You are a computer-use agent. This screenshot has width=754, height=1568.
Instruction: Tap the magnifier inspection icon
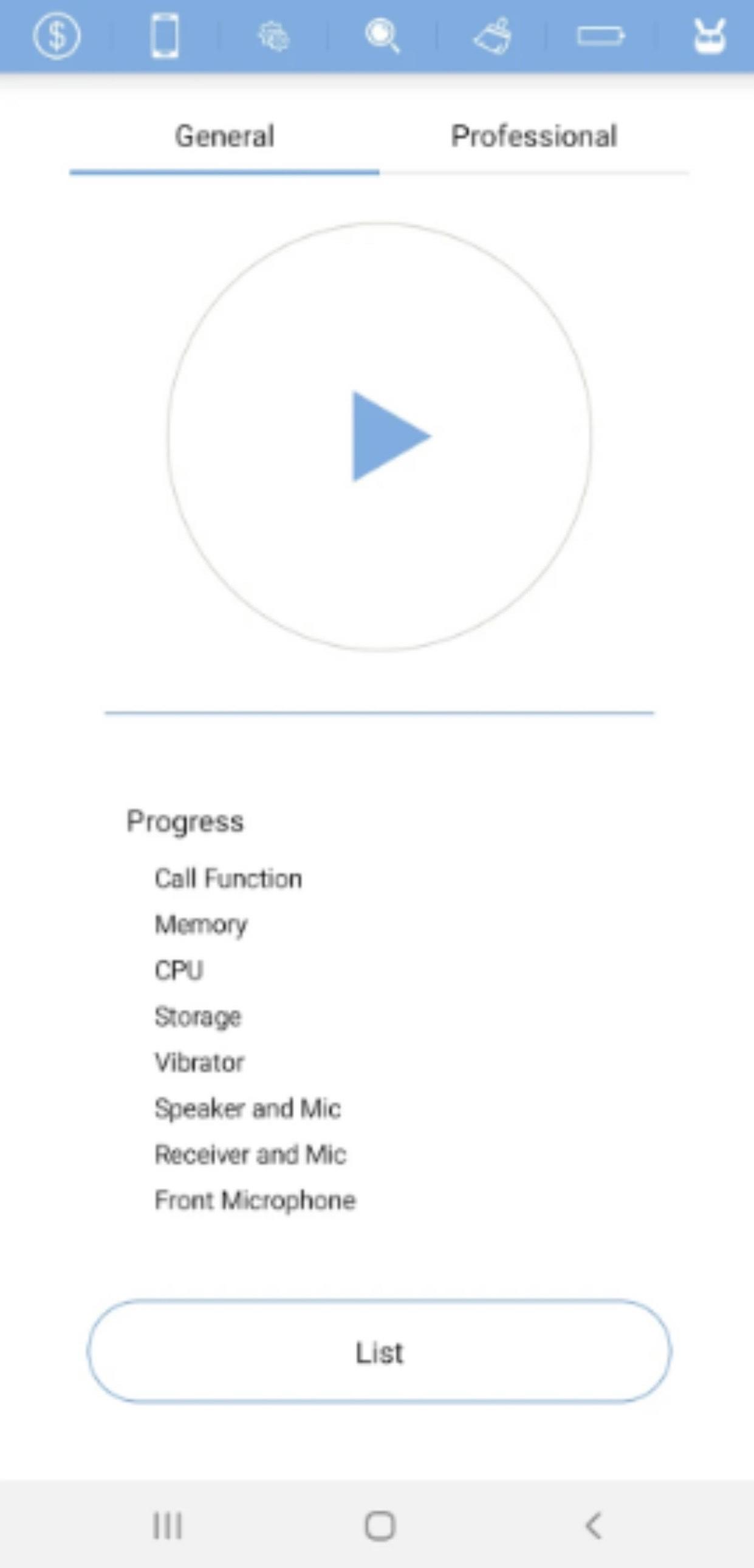[385, 36]
